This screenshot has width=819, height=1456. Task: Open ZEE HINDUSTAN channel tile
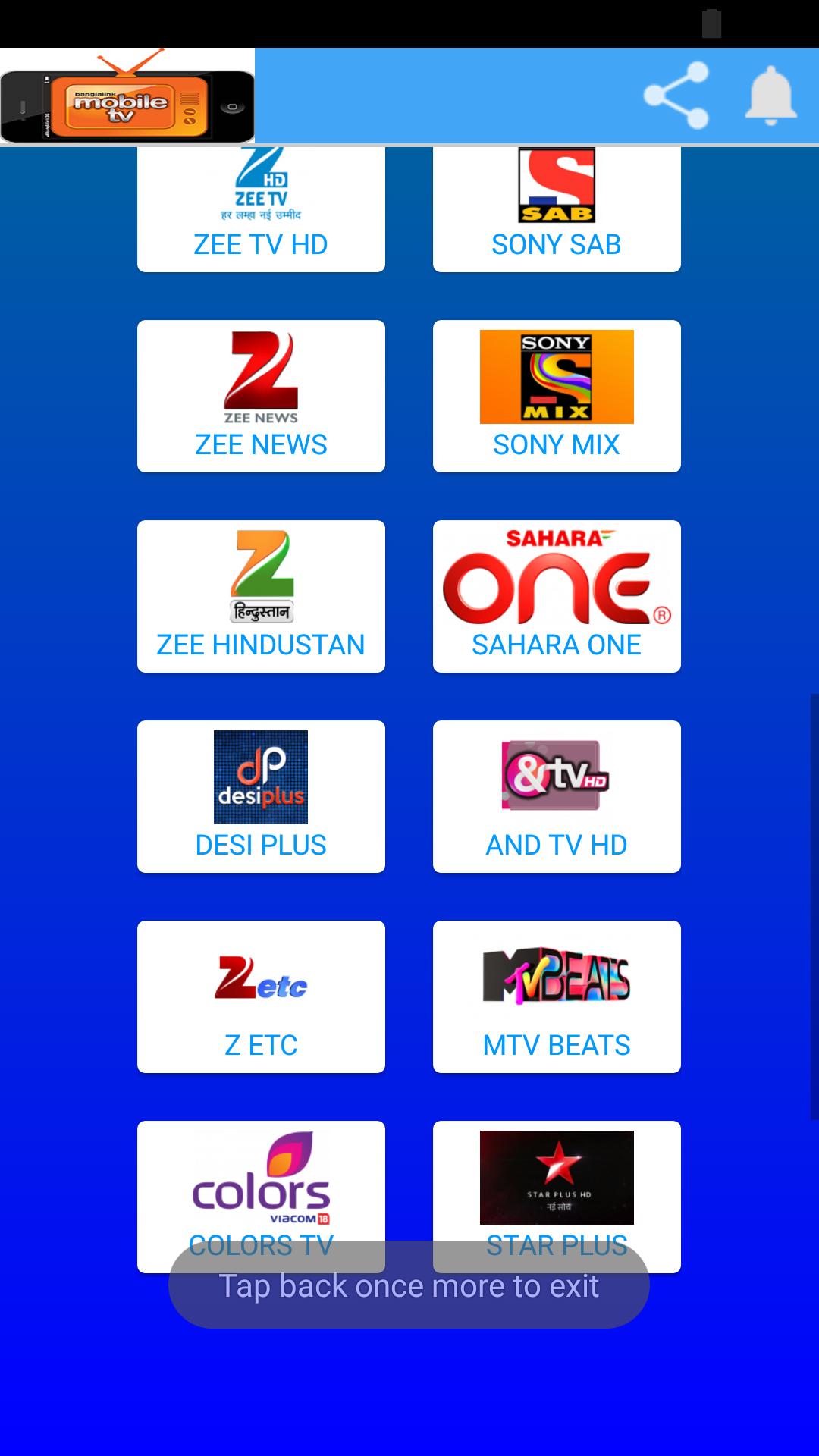pos(261,596)
